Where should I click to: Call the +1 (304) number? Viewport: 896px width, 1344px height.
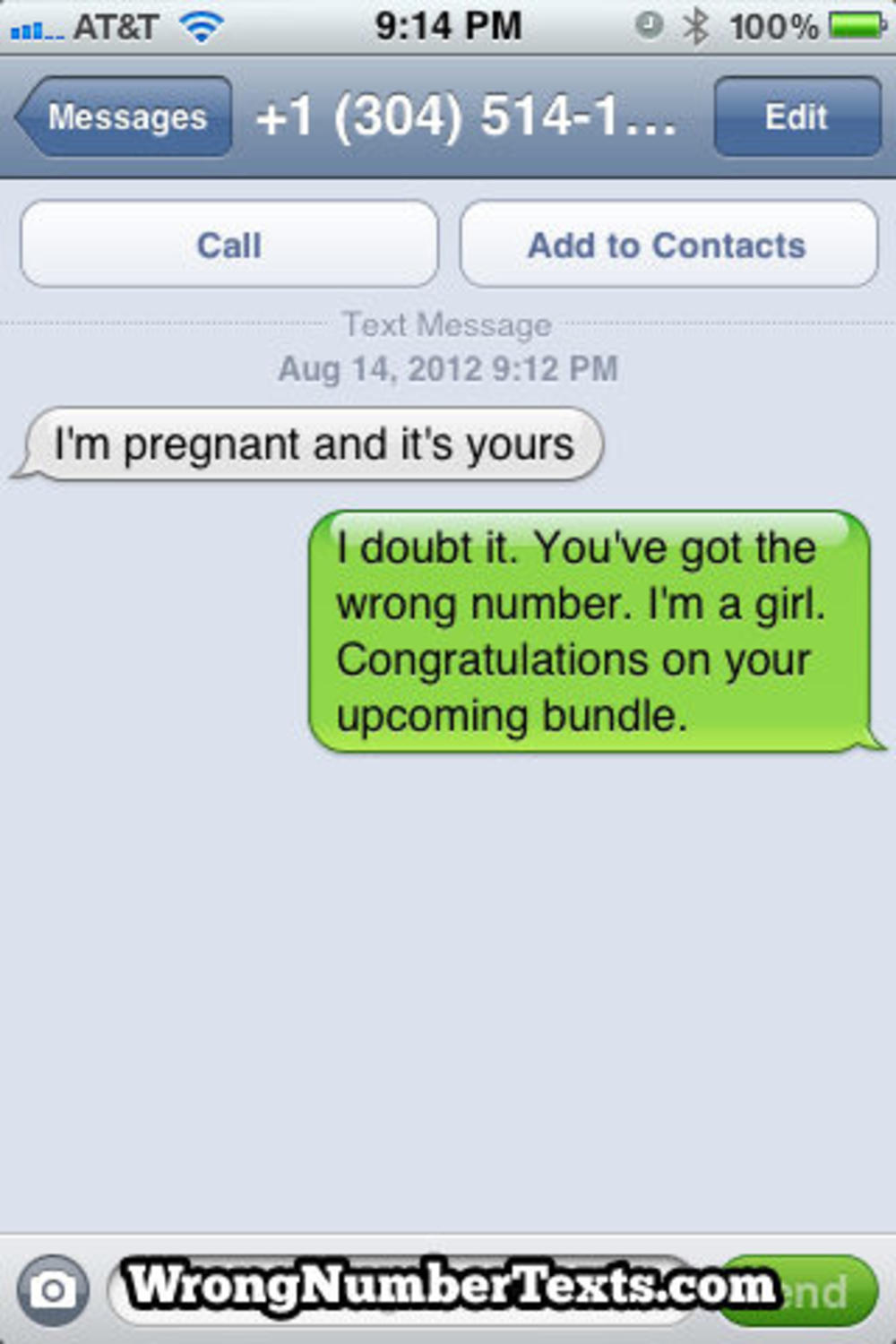tap(229, 245)
